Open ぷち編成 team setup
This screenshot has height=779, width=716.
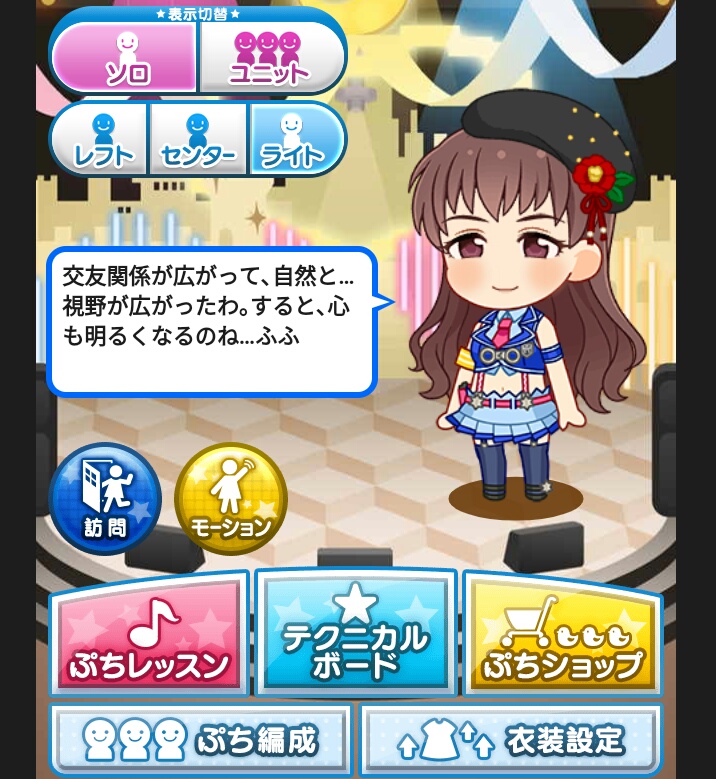[x=200, y=741]
